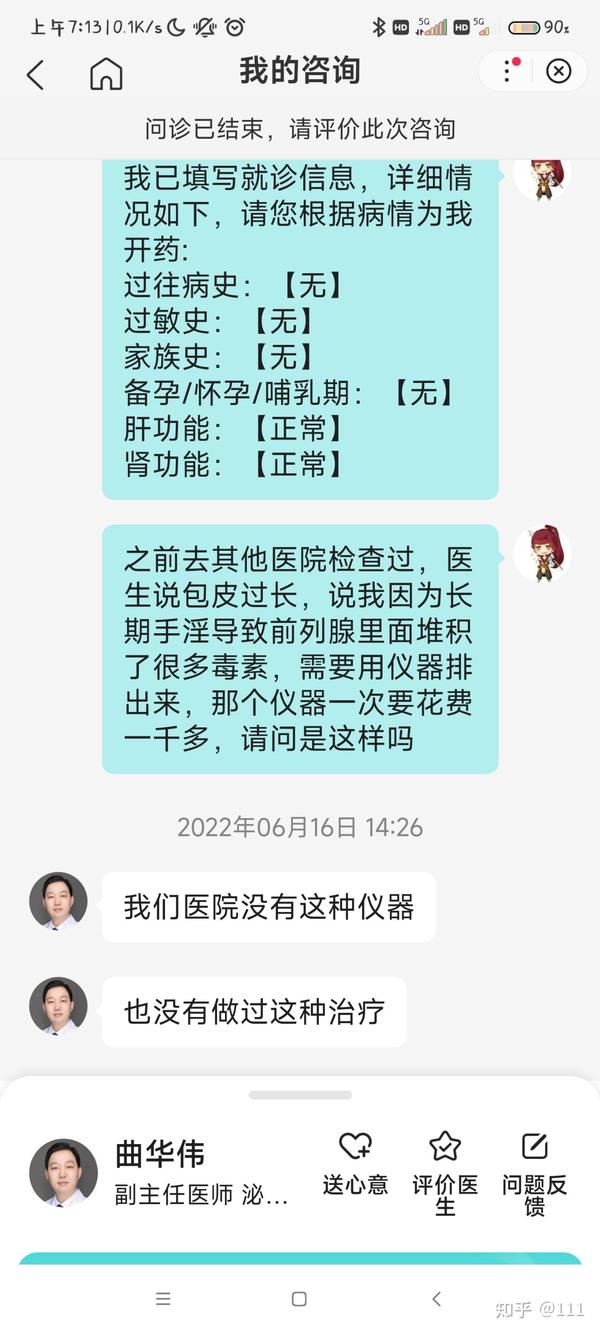Image resolution: width=600 pixels, height=1333 pixels.
Task: Tap 送心意 to send a gift
Action: pos(355,1166)
